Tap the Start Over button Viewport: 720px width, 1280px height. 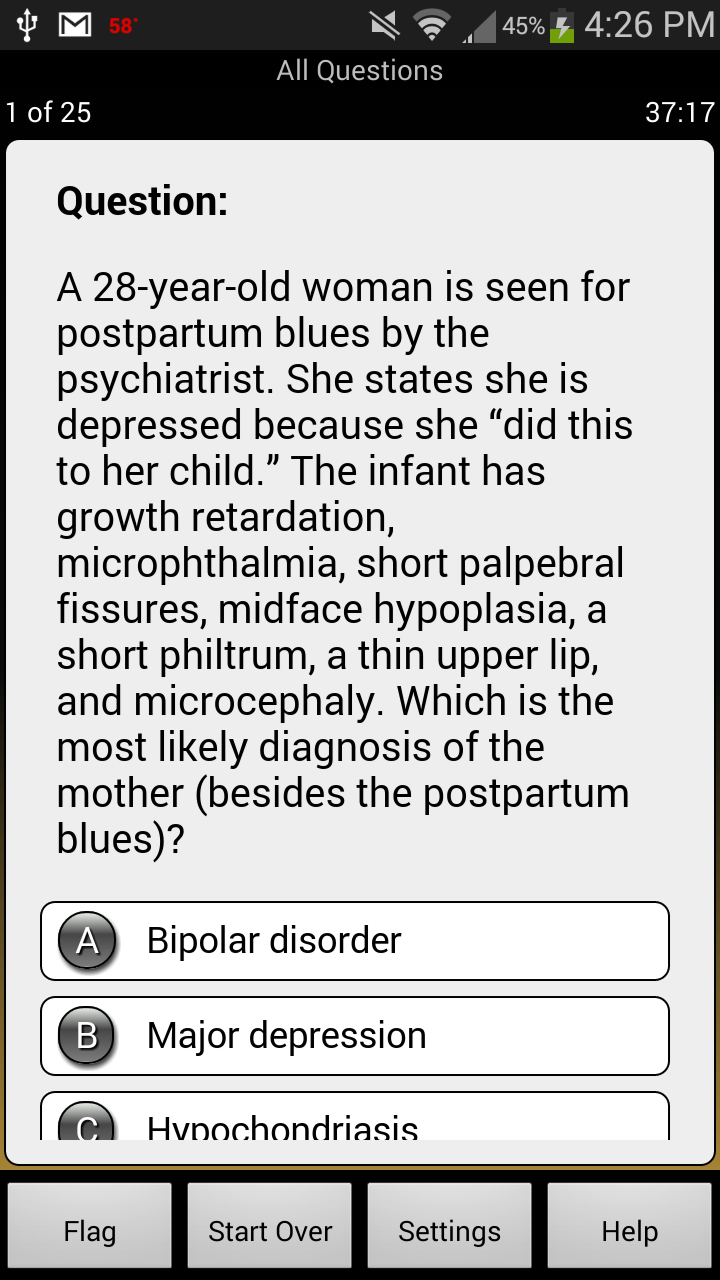click(x=270, y=1232)
